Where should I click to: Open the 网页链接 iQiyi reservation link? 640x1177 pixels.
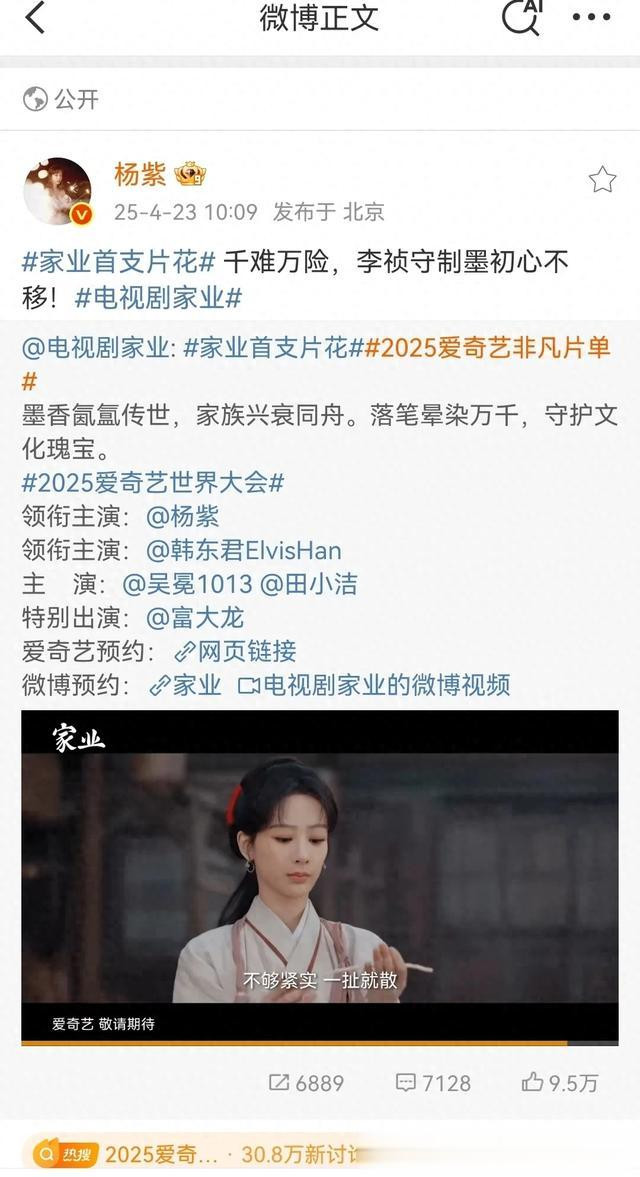click(236, 652)
